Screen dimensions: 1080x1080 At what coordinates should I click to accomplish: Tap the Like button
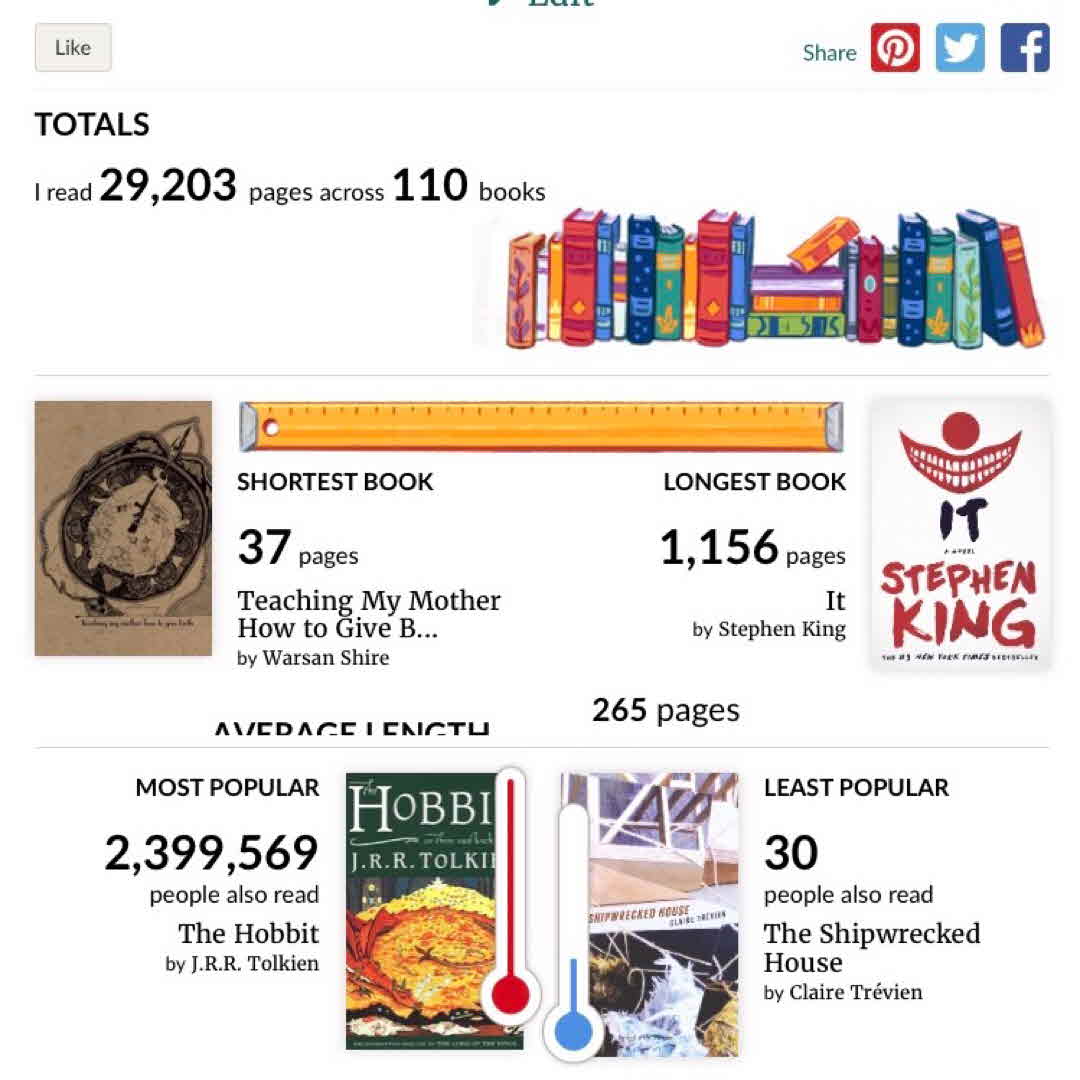[x=73, y=48]
